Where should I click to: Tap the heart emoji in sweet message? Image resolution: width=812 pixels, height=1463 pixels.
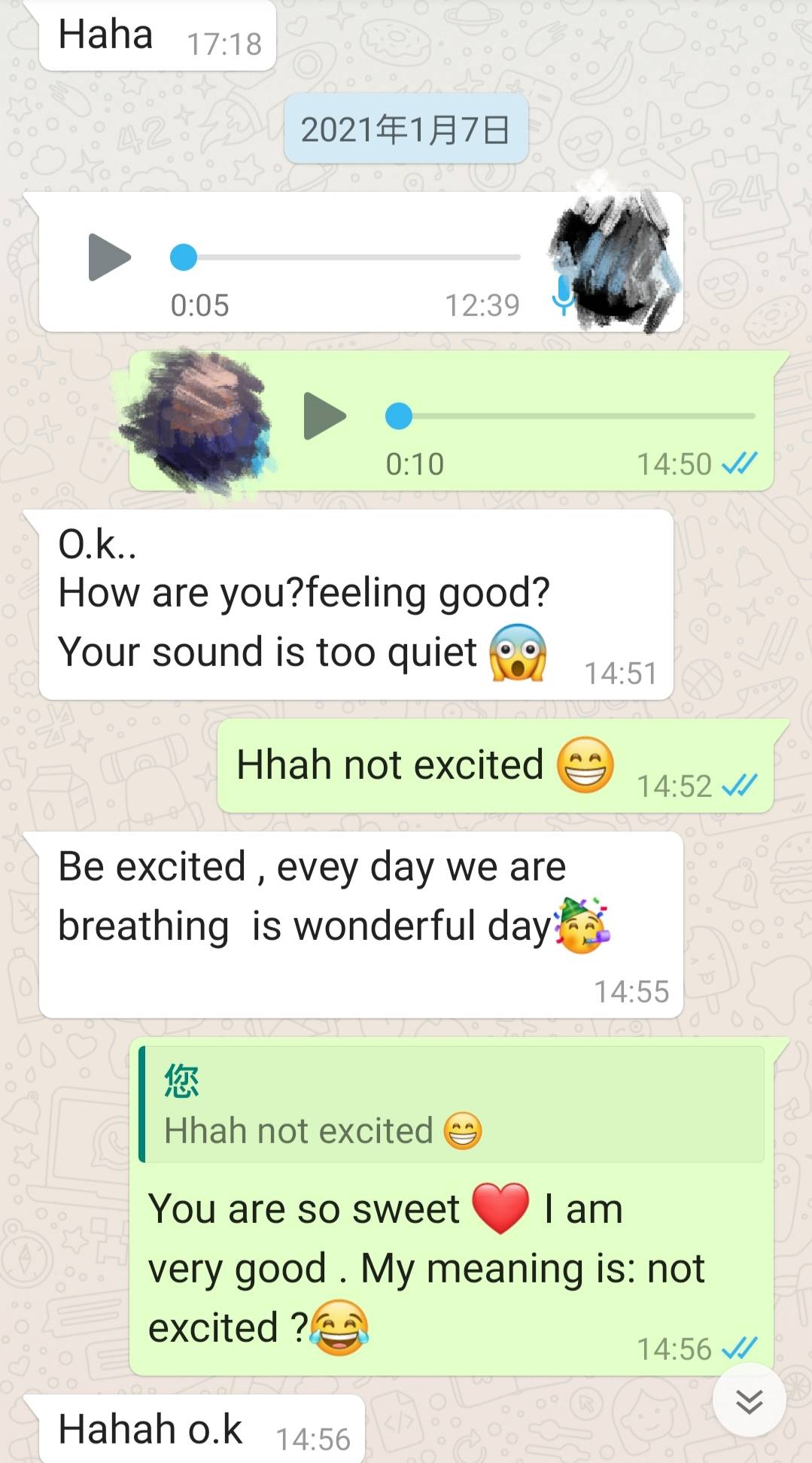point(499,1207)
